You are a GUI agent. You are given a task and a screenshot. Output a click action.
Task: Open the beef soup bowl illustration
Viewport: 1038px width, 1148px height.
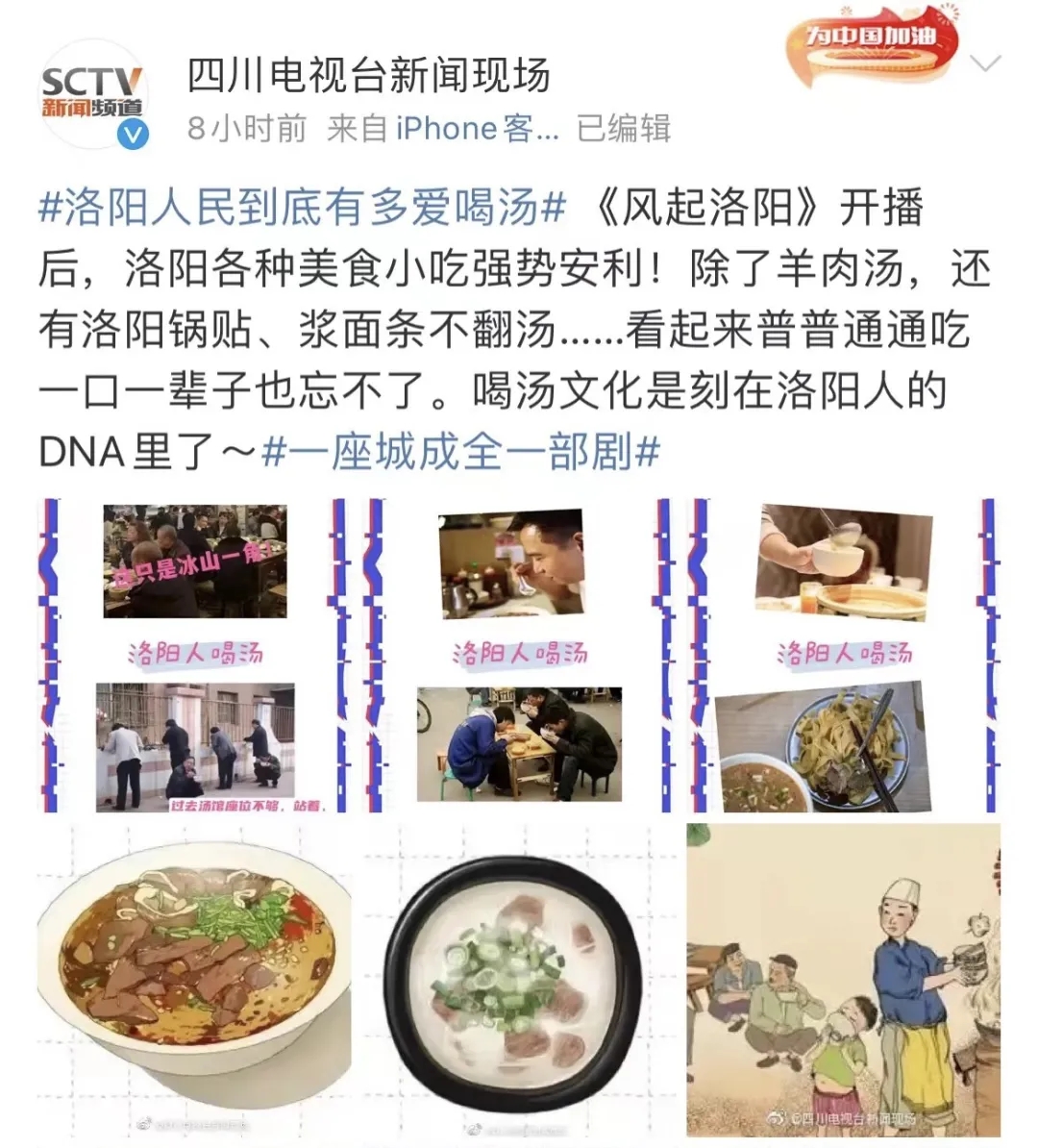pos(196,981)
